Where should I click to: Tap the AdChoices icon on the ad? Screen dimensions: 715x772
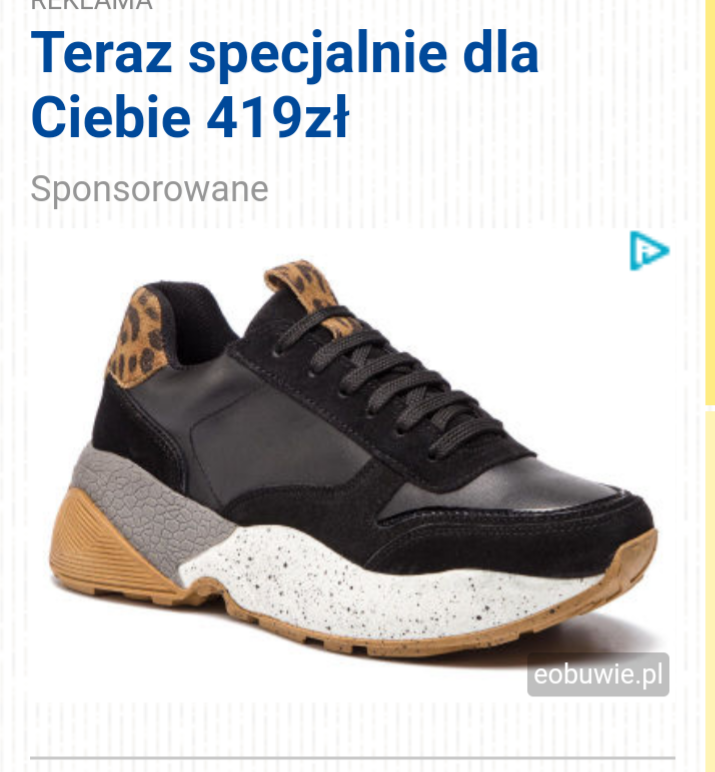(648, 251)
